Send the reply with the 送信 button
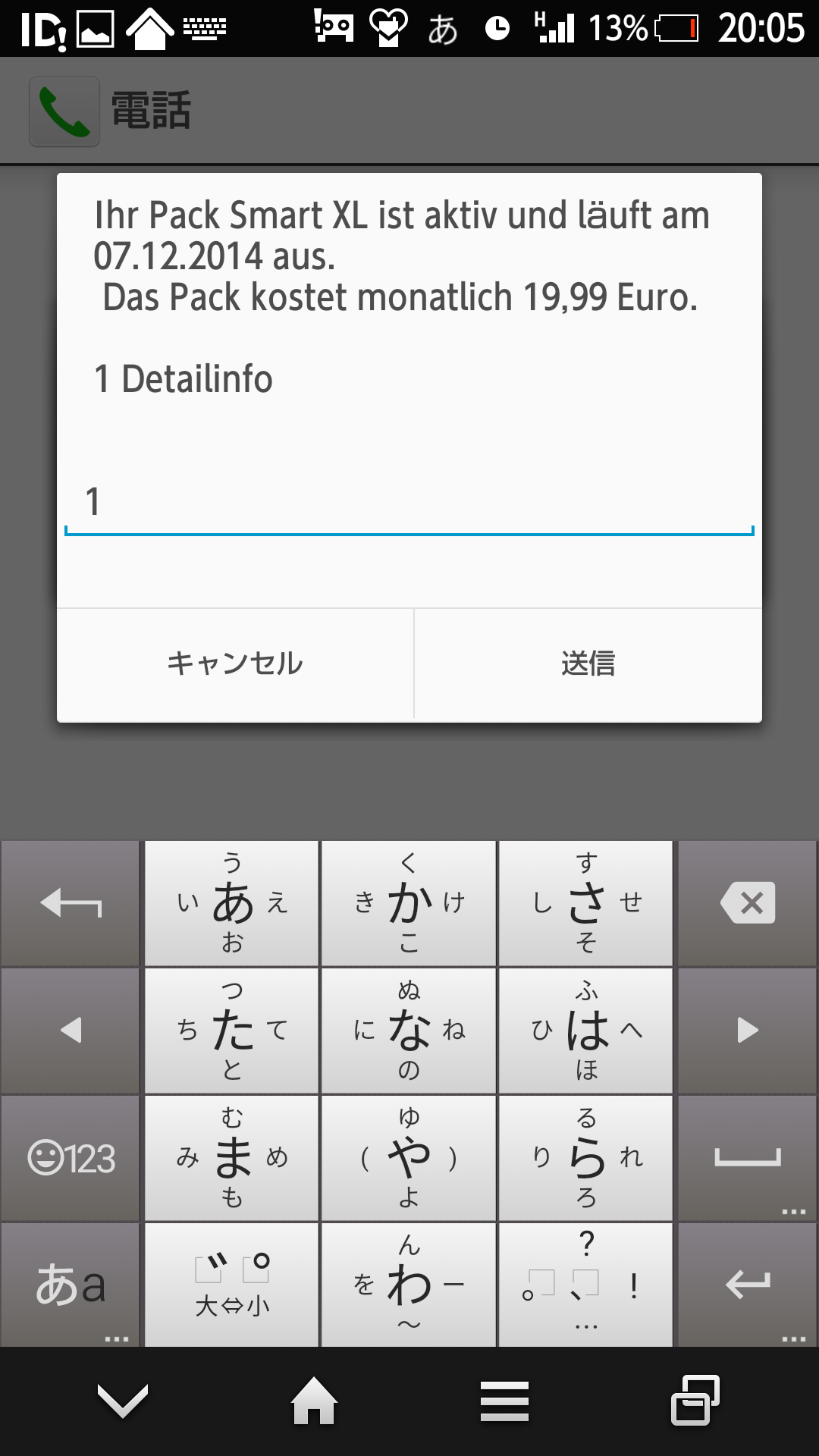Viewport: 819px width, 1456px height. (588, 664)
